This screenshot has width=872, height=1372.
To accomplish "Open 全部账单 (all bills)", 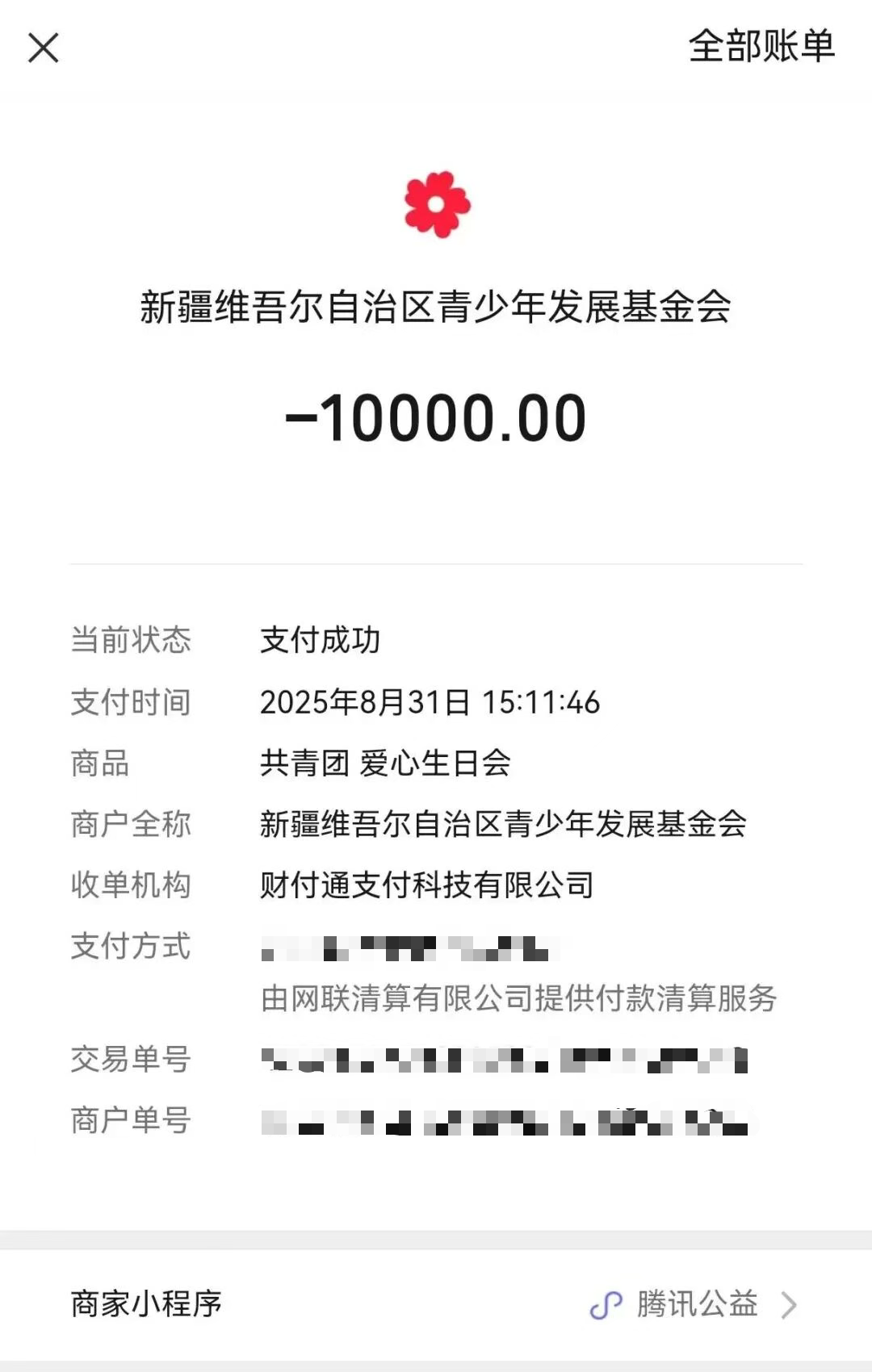I will click(761, 46).
